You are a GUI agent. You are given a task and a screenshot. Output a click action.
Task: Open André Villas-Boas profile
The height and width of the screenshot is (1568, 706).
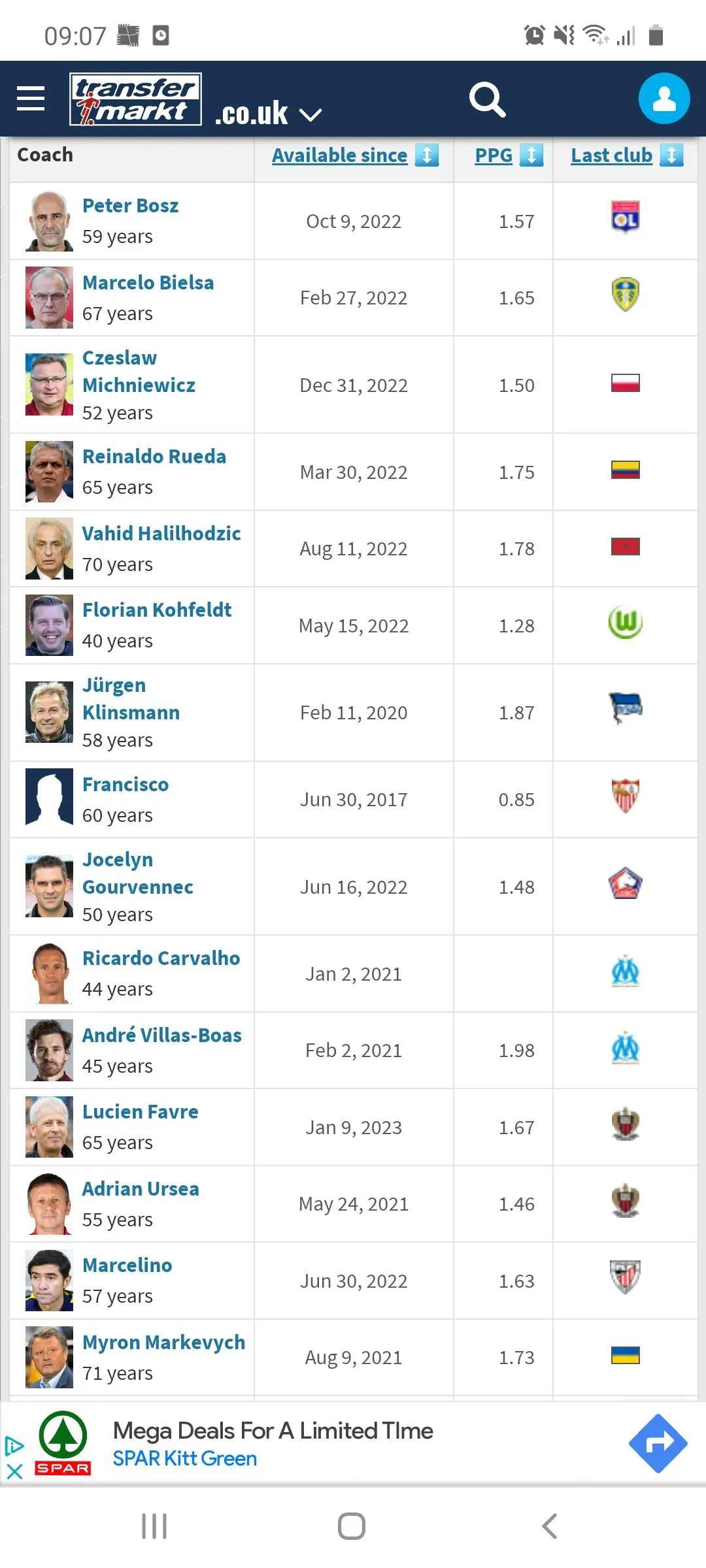[x=161, y=1036]
